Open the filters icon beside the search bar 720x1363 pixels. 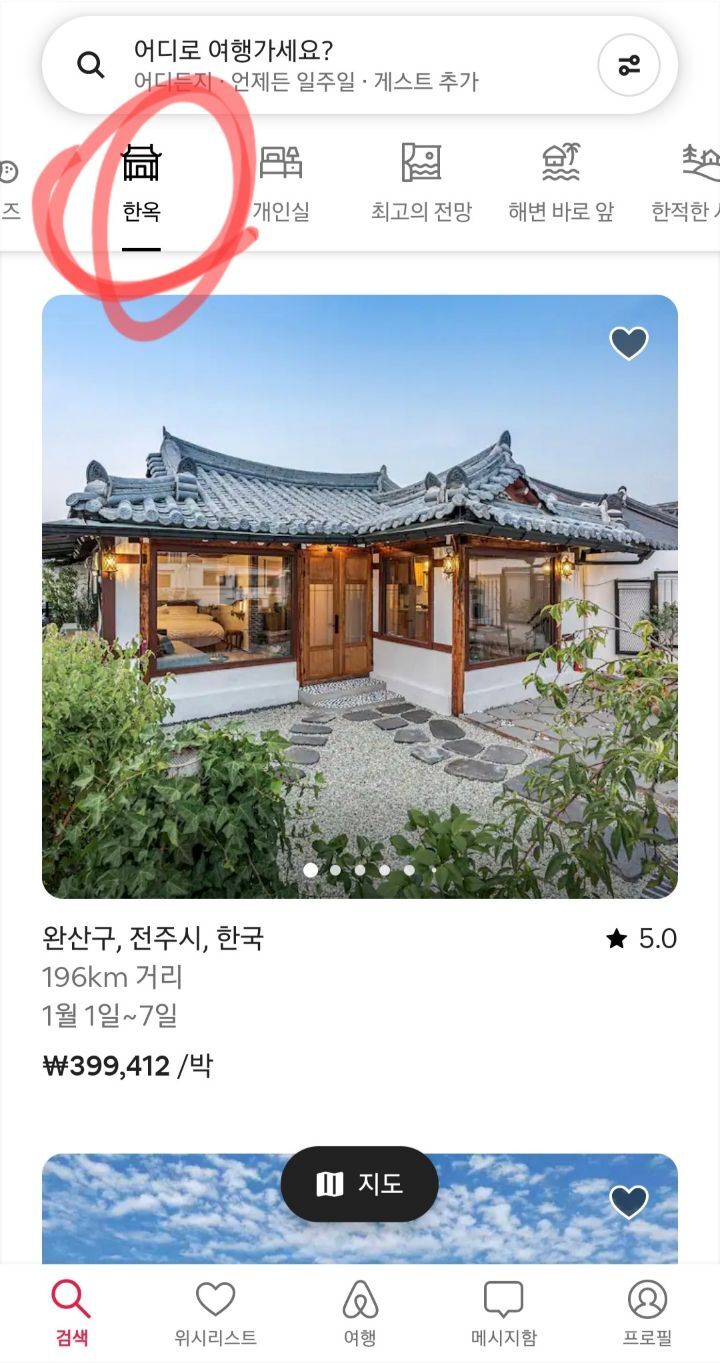(x=628, y=63)
